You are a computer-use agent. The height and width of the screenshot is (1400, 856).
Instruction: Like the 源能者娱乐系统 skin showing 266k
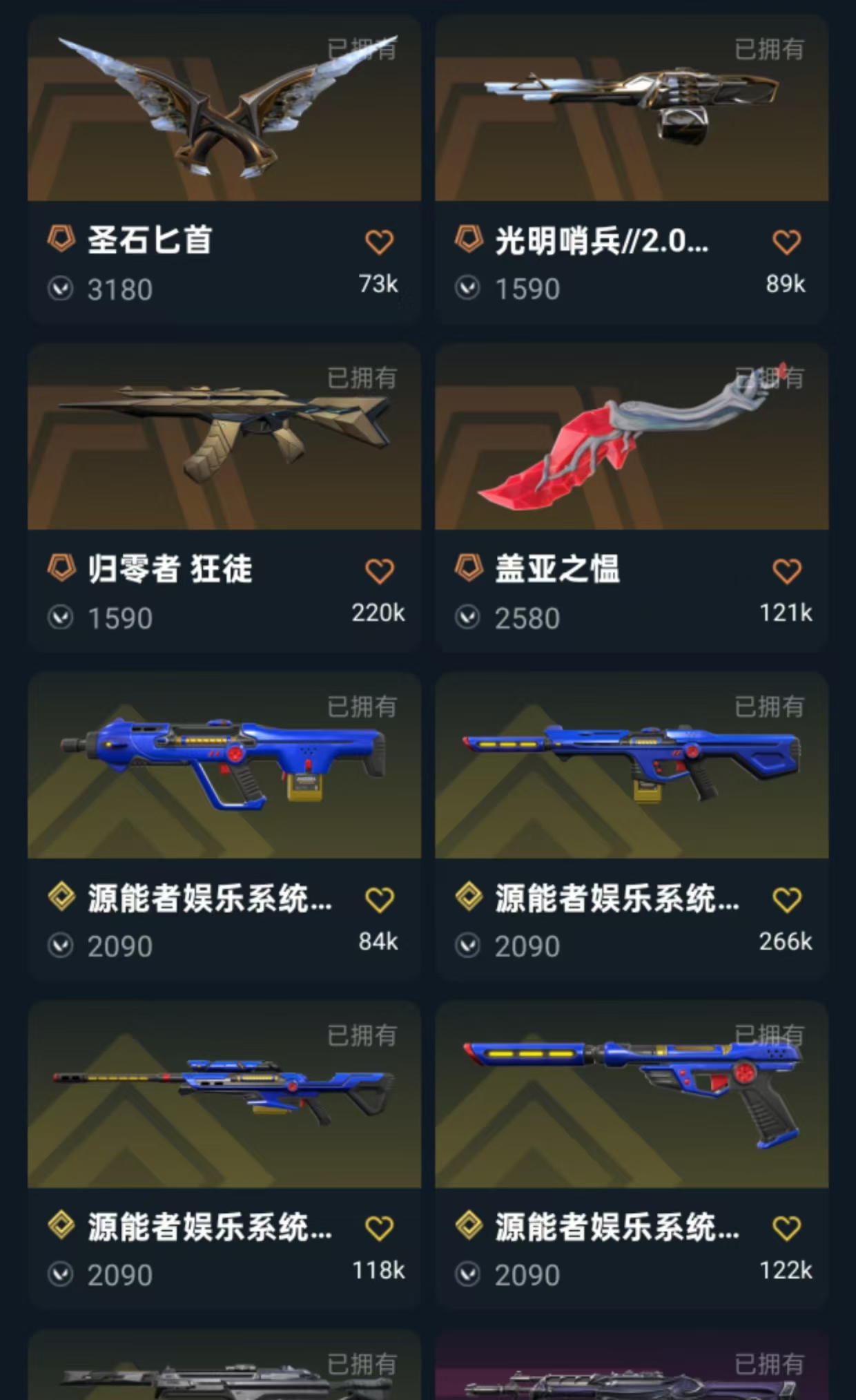pos(786,899)
